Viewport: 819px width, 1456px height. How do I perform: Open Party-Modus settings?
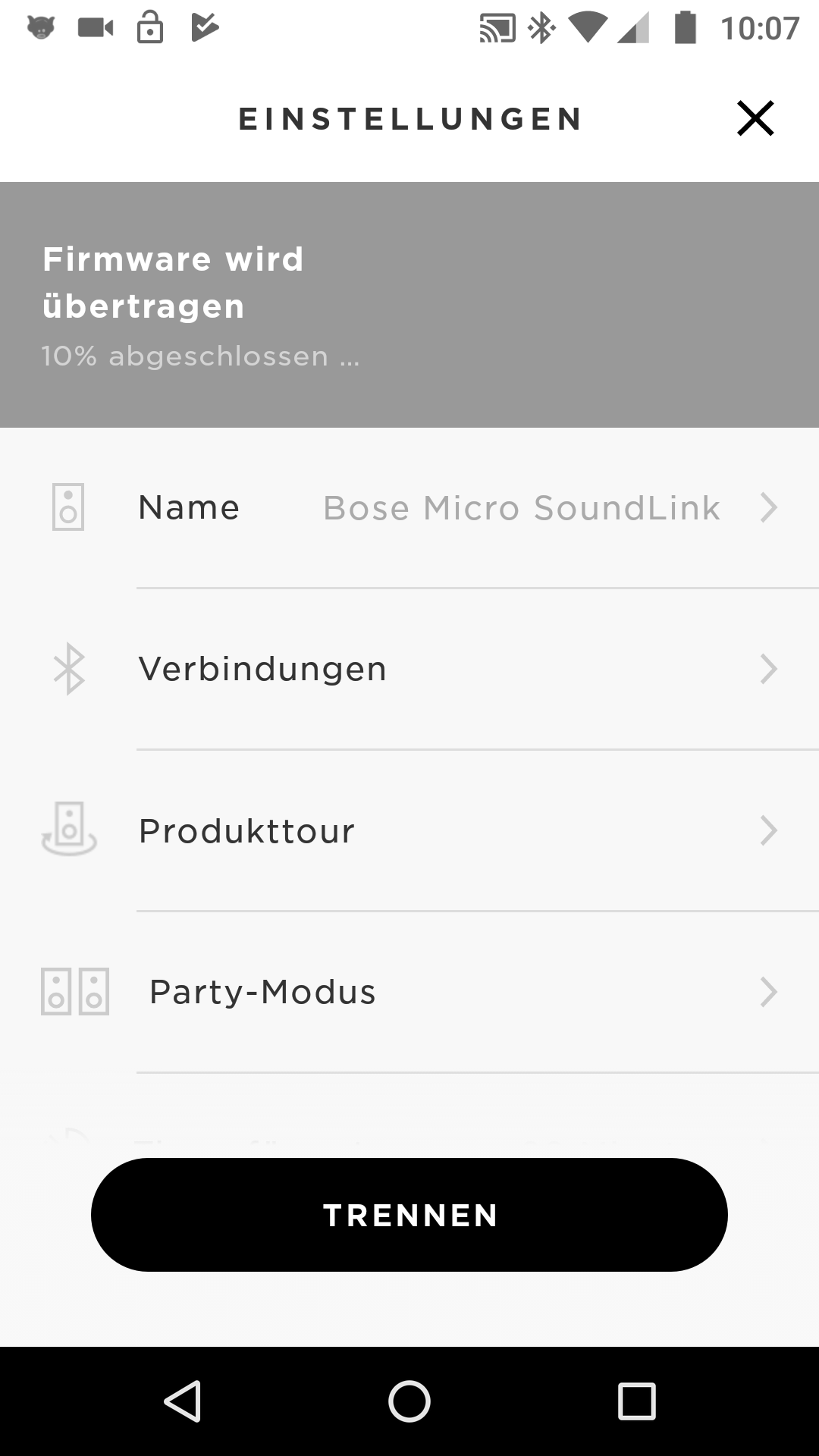point(409,992)
